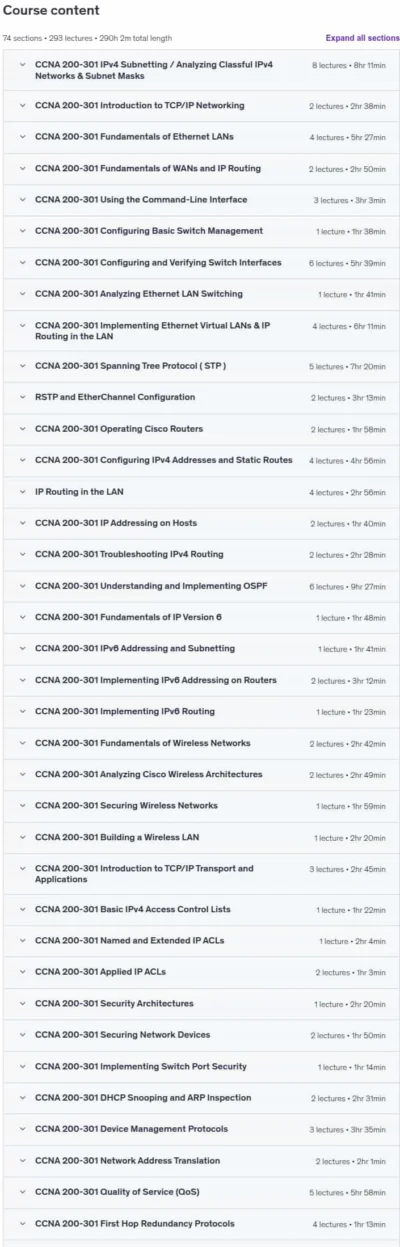This screenshot has width=400, height=1247.
Task: Expand Quality of Service (QoS) section
Action: click(x=201, y=1192)
